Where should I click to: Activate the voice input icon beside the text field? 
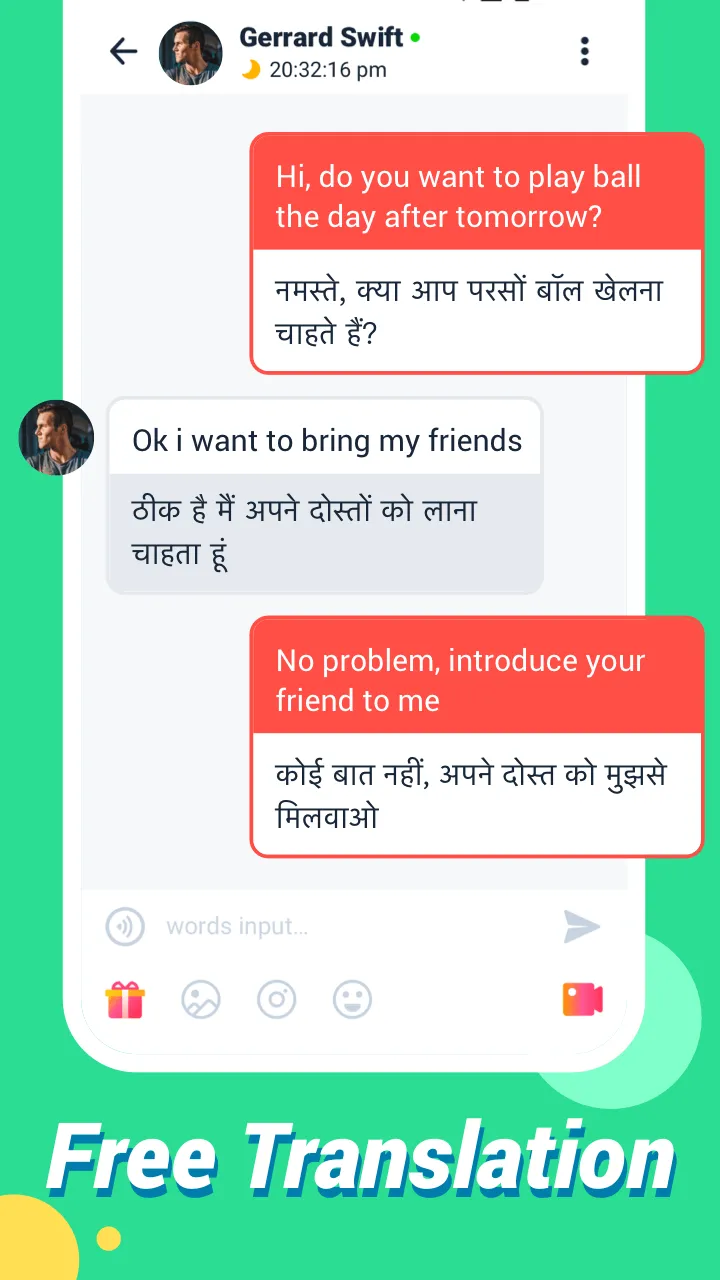point(124,927)
